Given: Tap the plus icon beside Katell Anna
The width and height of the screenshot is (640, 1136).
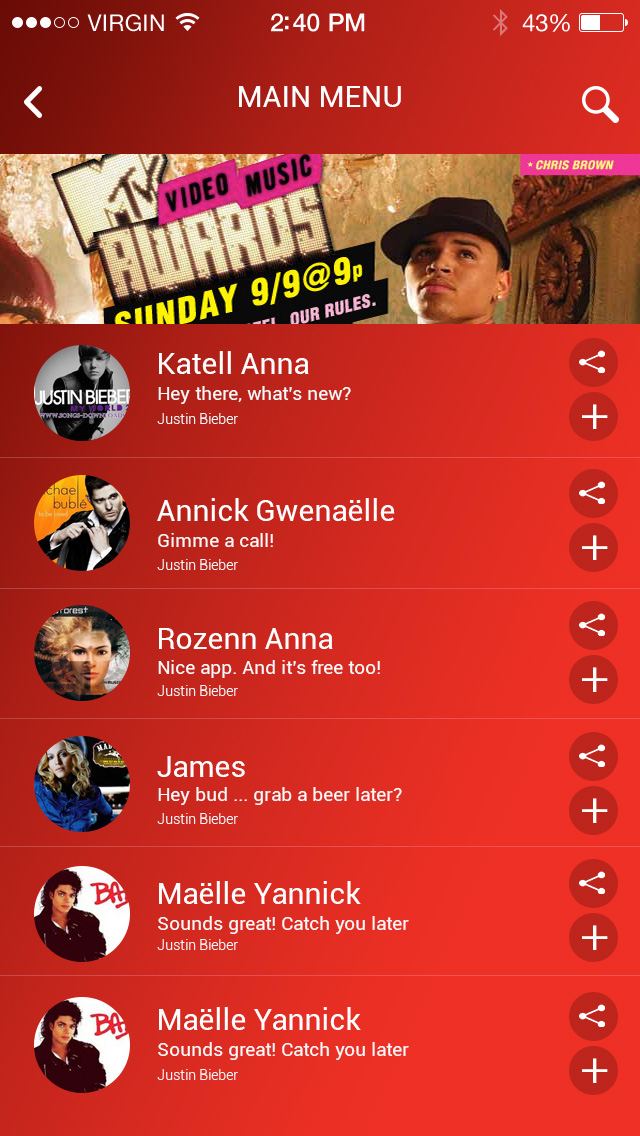Looking at the screenshot, I should [x=593, y=417].
